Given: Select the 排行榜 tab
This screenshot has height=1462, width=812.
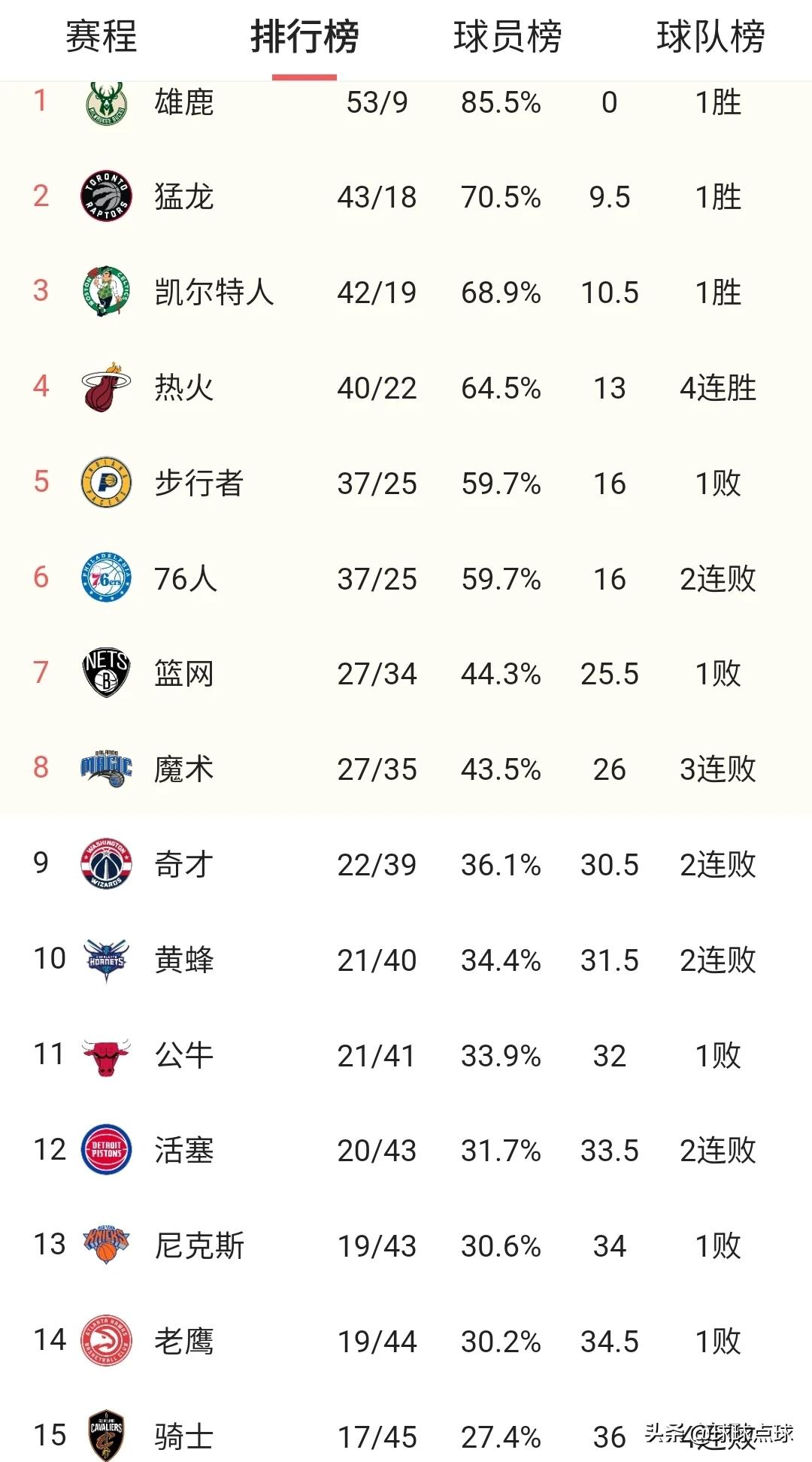Looking at the screenshot, I should coord(304,37).
